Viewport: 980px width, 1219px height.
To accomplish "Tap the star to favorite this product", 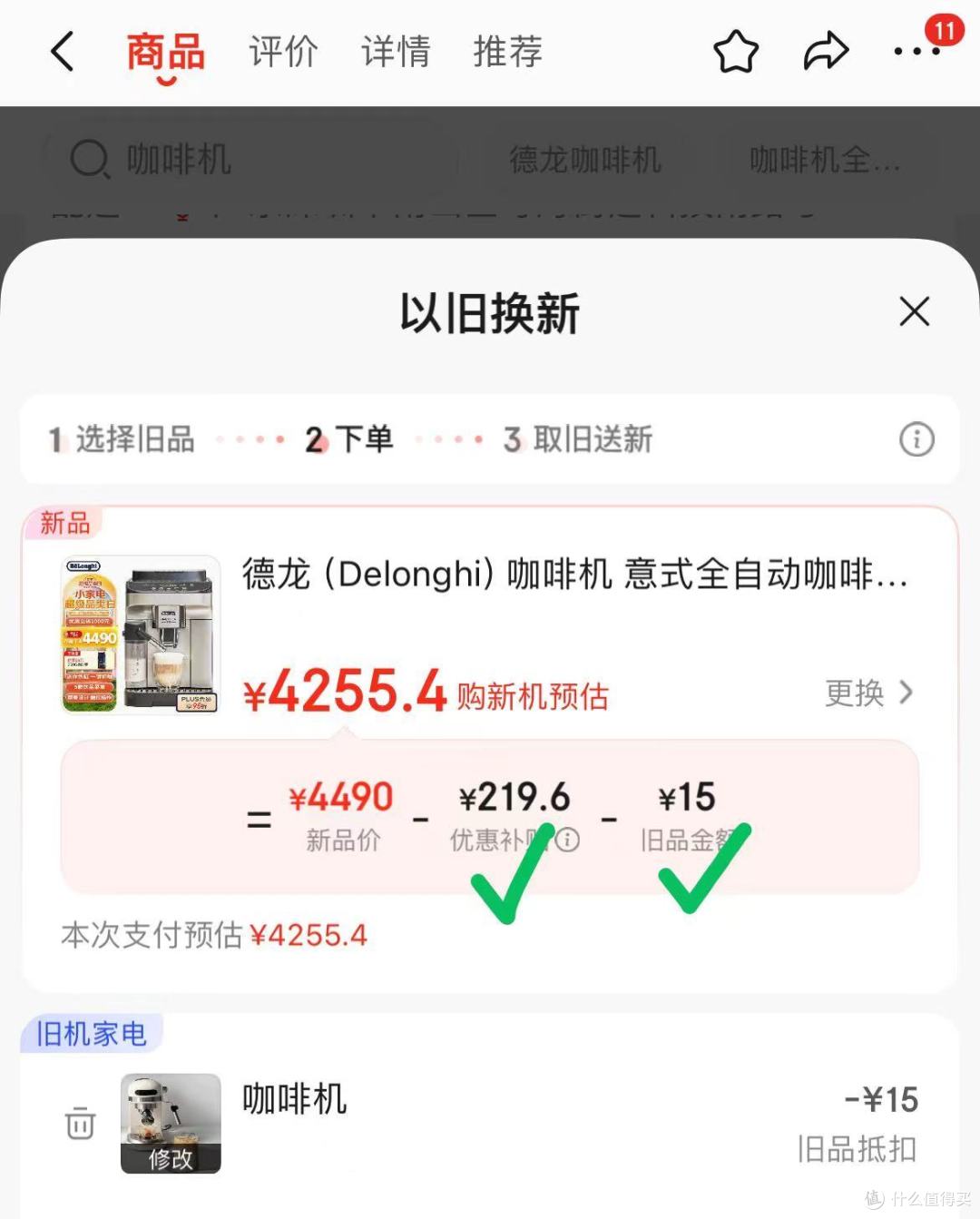I will pos(735,52).
